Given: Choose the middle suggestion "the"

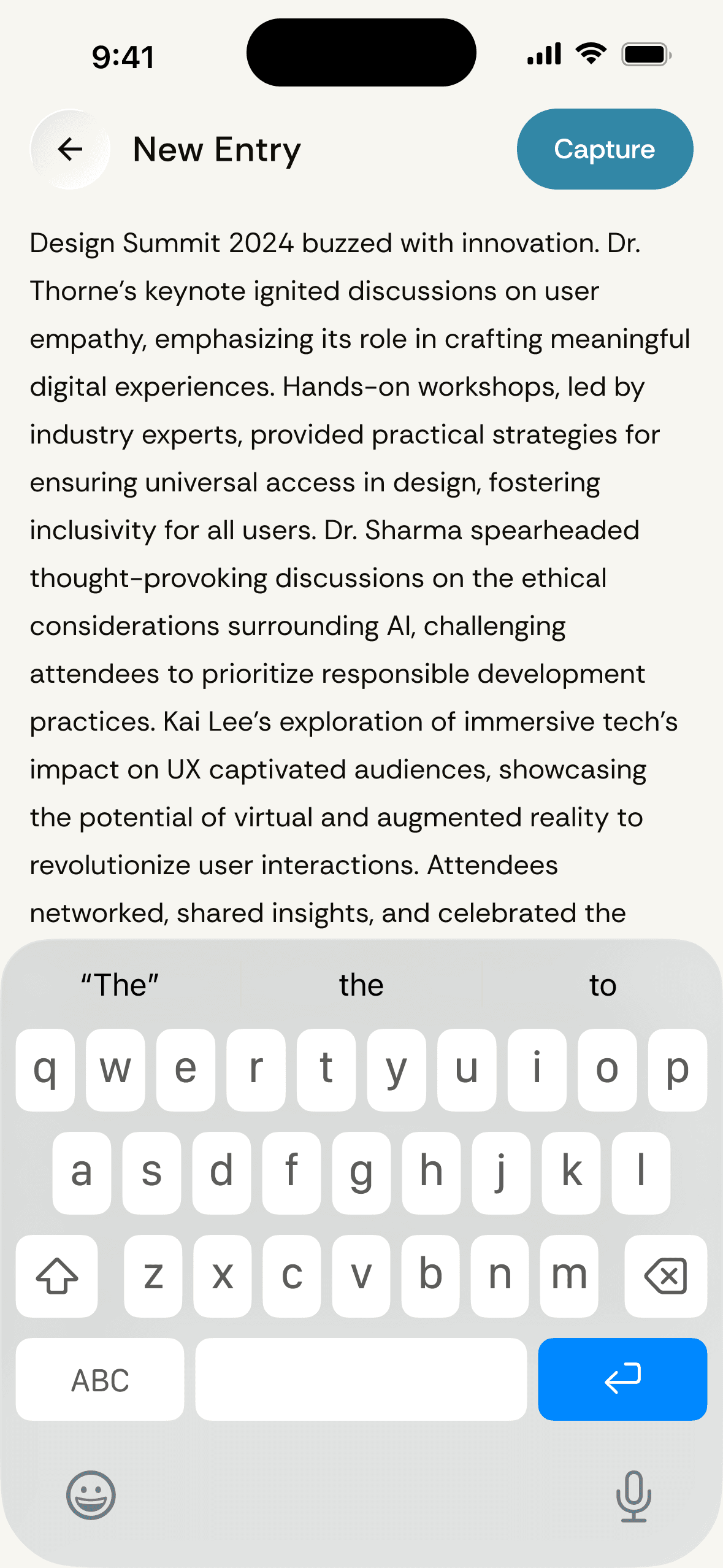Looking at the screenshot, I should 361,984.
